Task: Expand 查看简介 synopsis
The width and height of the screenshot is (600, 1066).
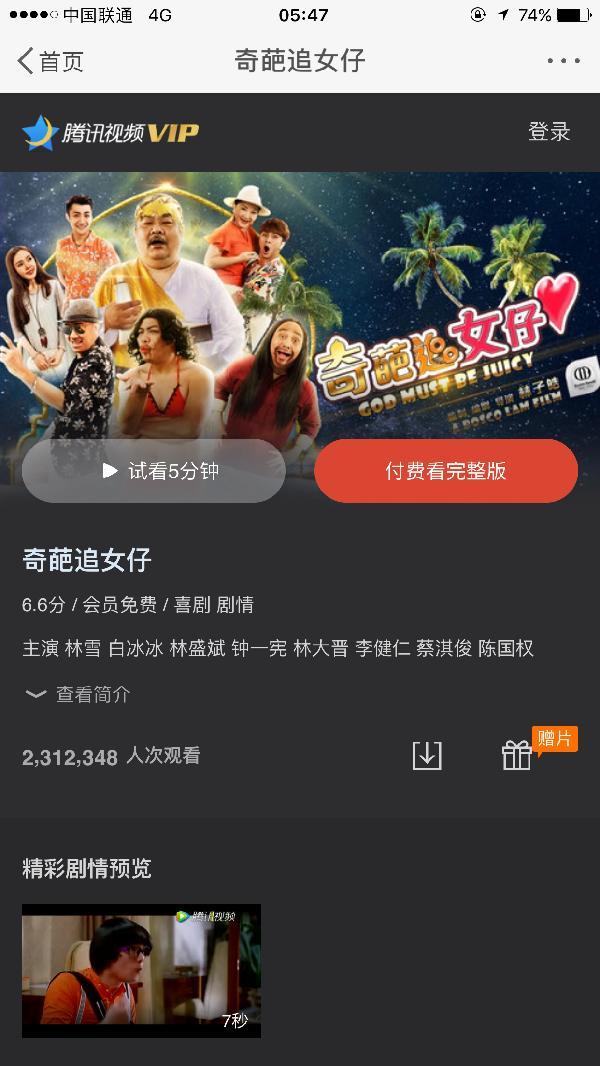Action: (x=78, y=694)
